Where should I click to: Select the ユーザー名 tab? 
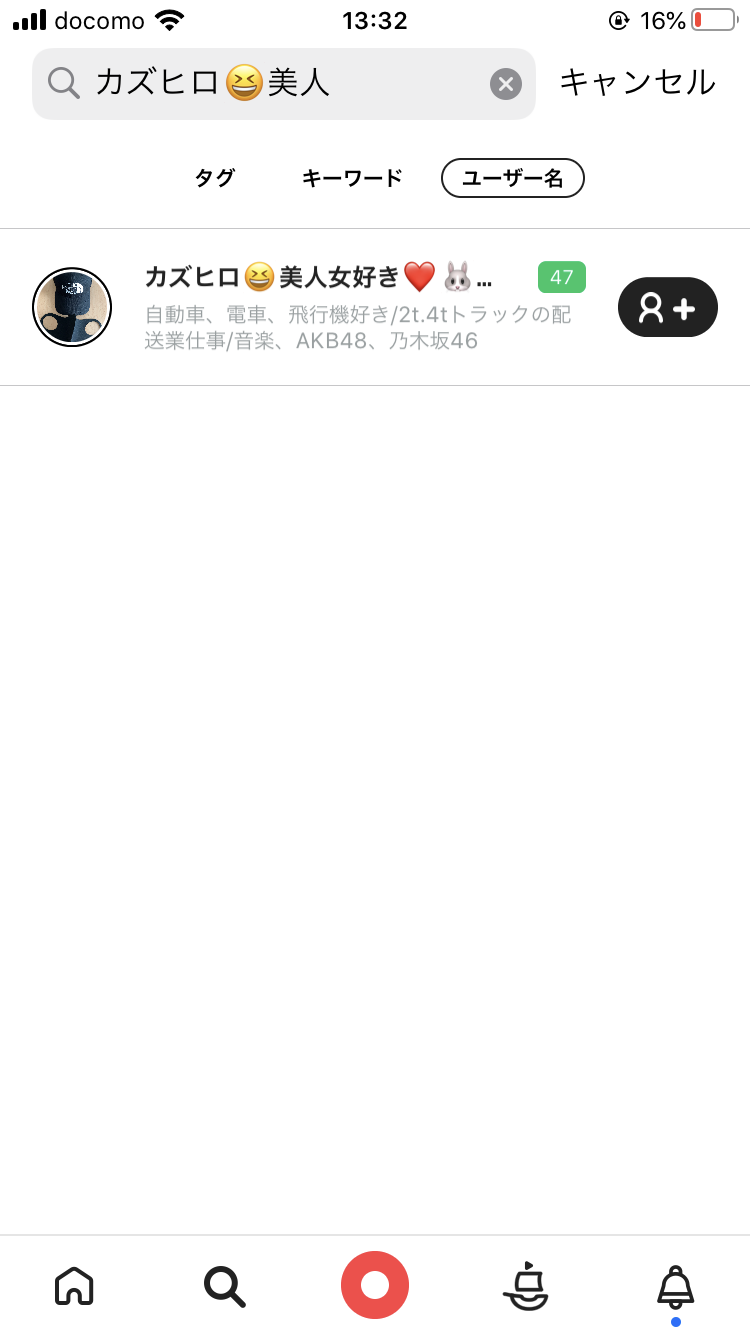click(x=512, y=179)
